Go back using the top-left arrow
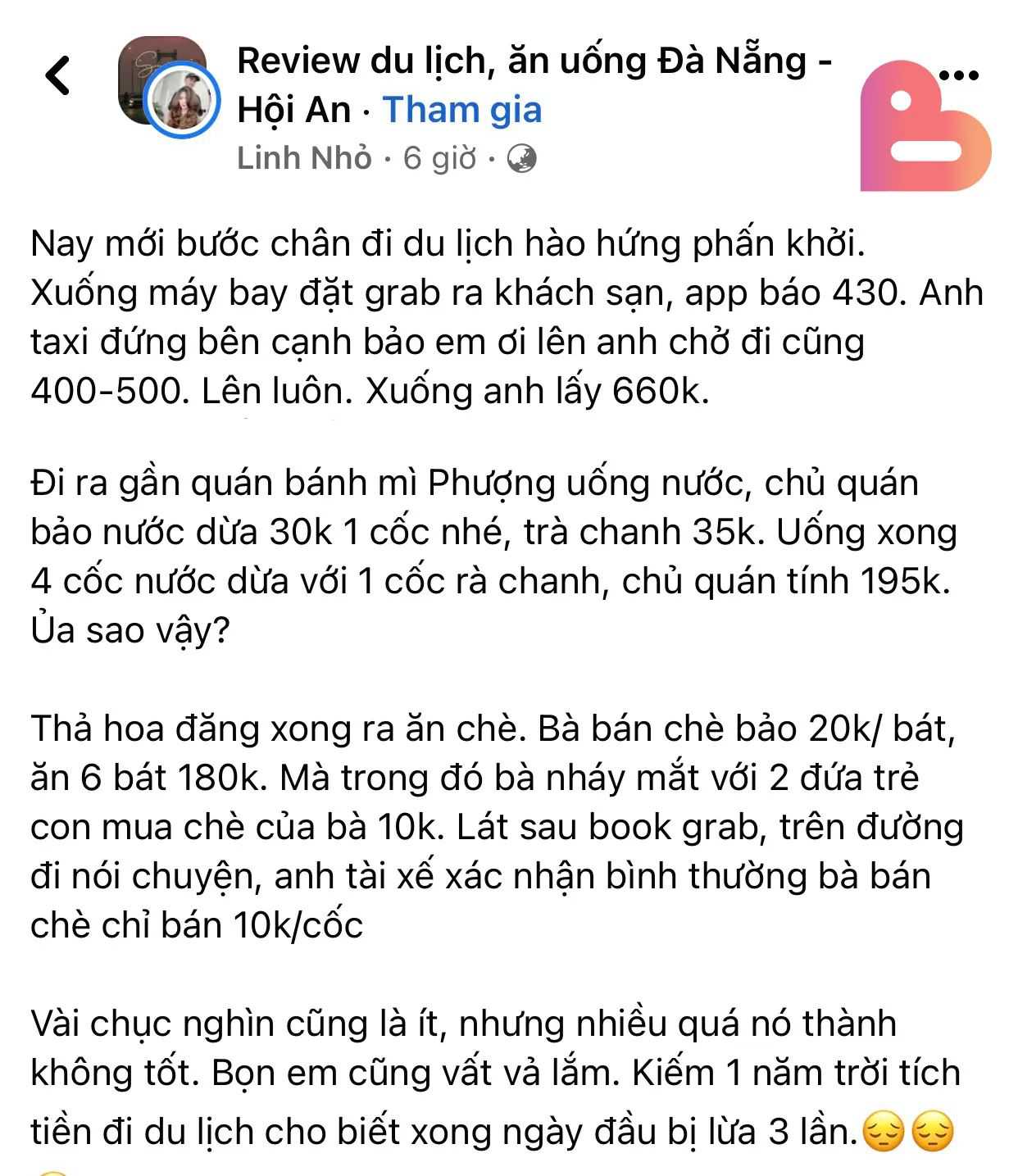The image size is (1018, 1176). point(57,75)
